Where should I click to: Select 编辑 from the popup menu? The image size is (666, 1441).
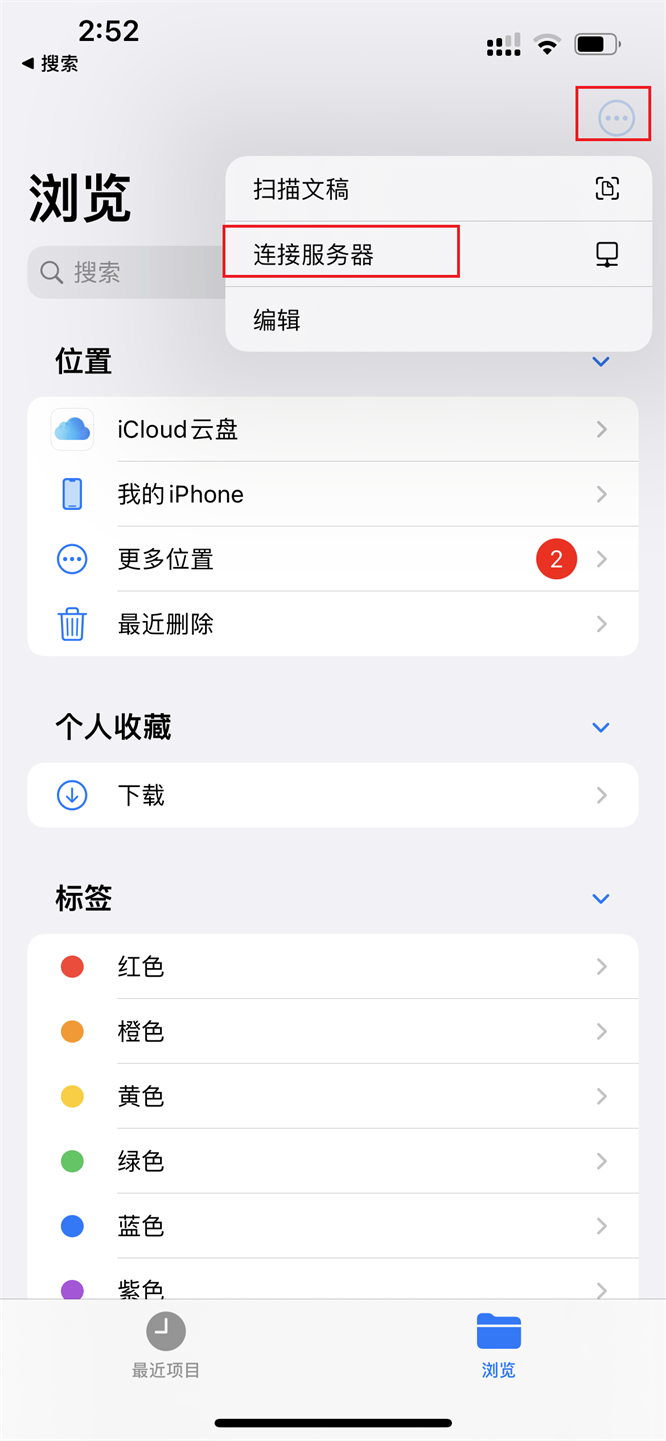438,320
